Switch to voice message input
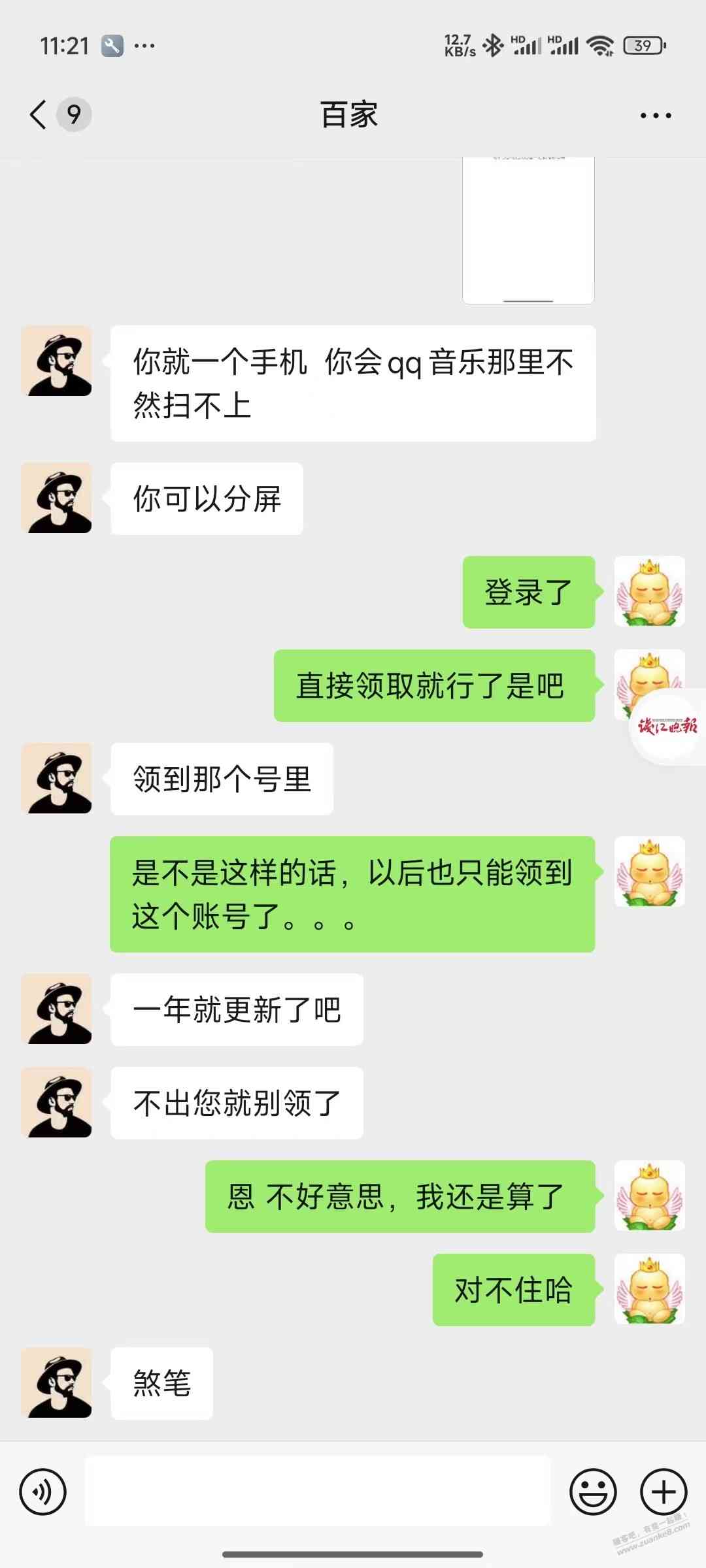706x1568 pixels. pos(43,1492)
